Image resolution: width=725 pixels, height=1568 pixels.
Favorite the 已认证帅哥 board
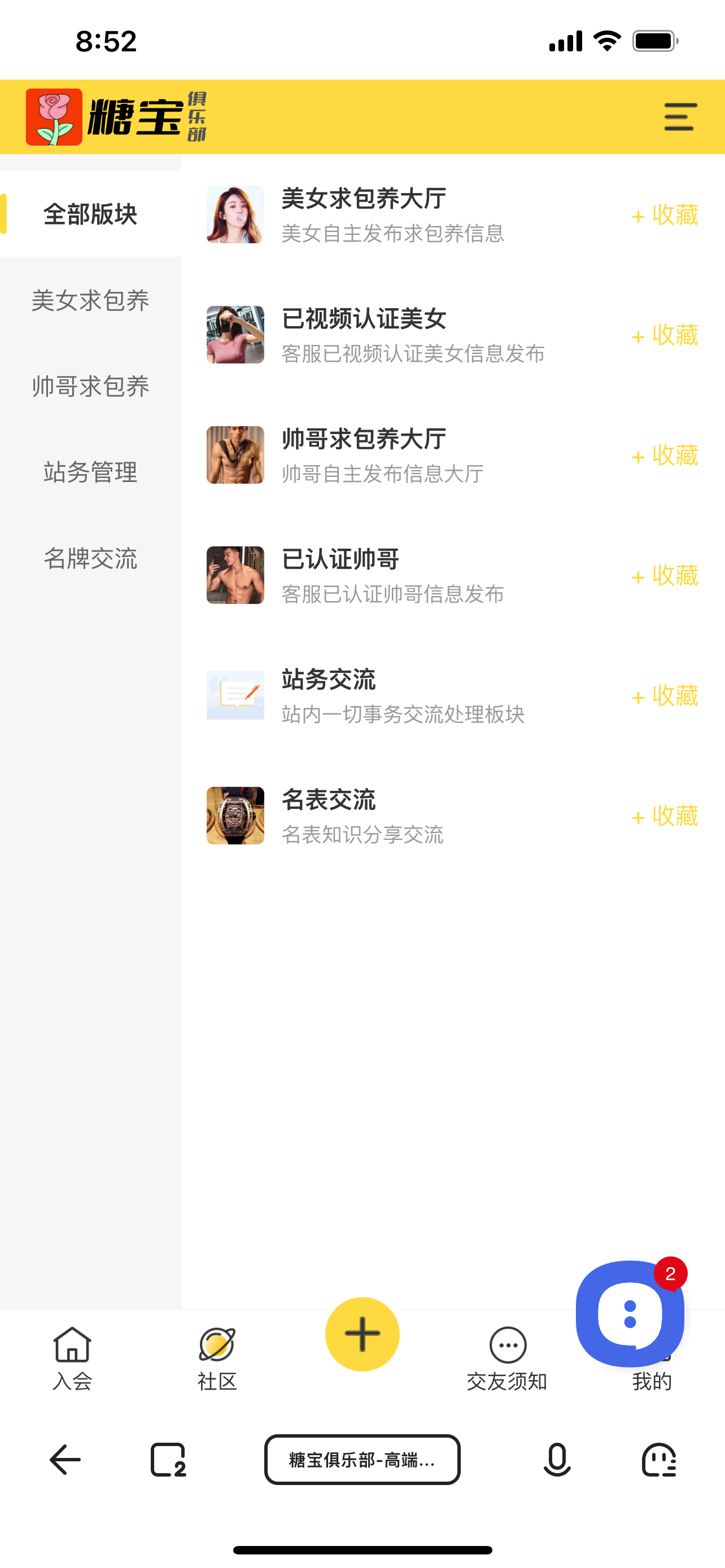(x=665, y=575)
